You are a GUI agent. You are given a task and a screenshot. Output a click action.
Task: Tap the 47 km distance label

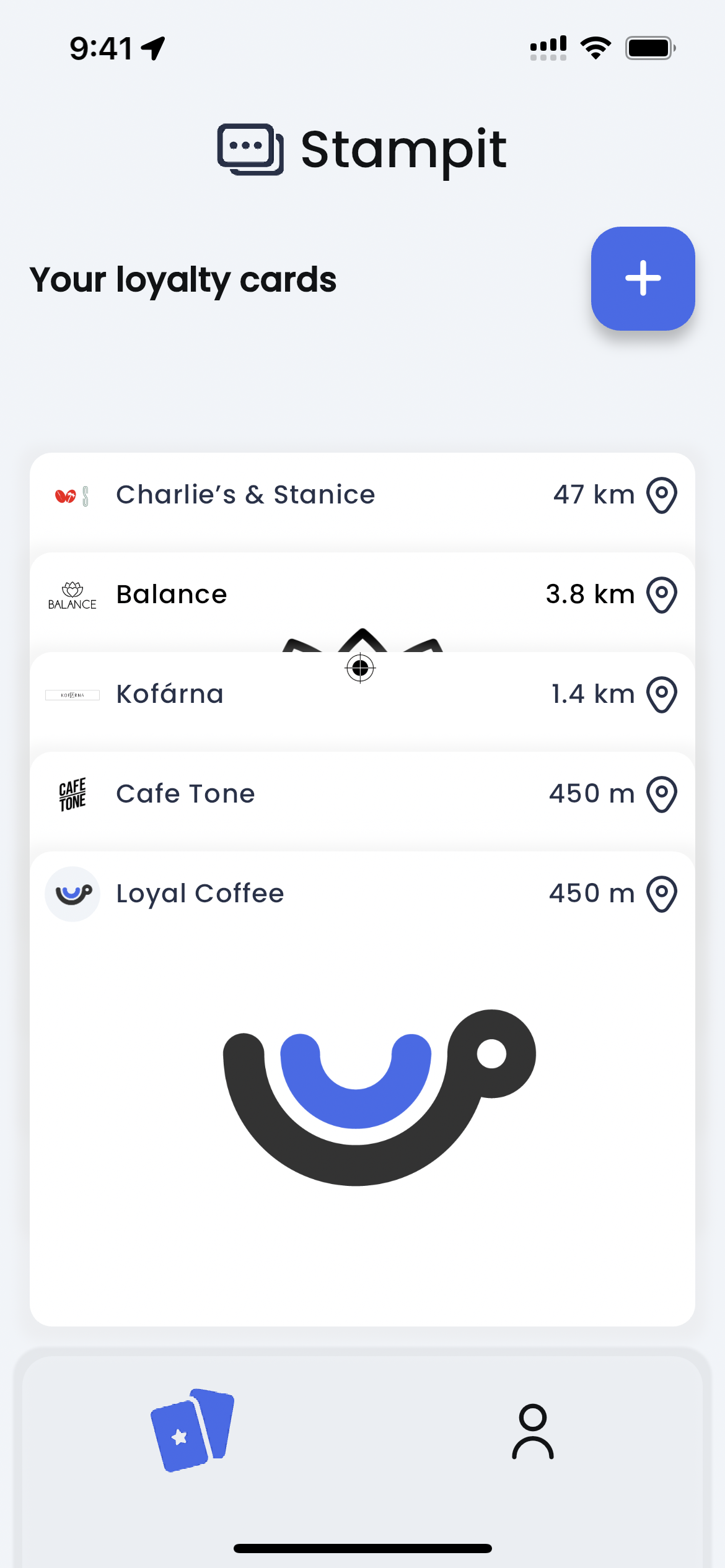pos(593,494)
